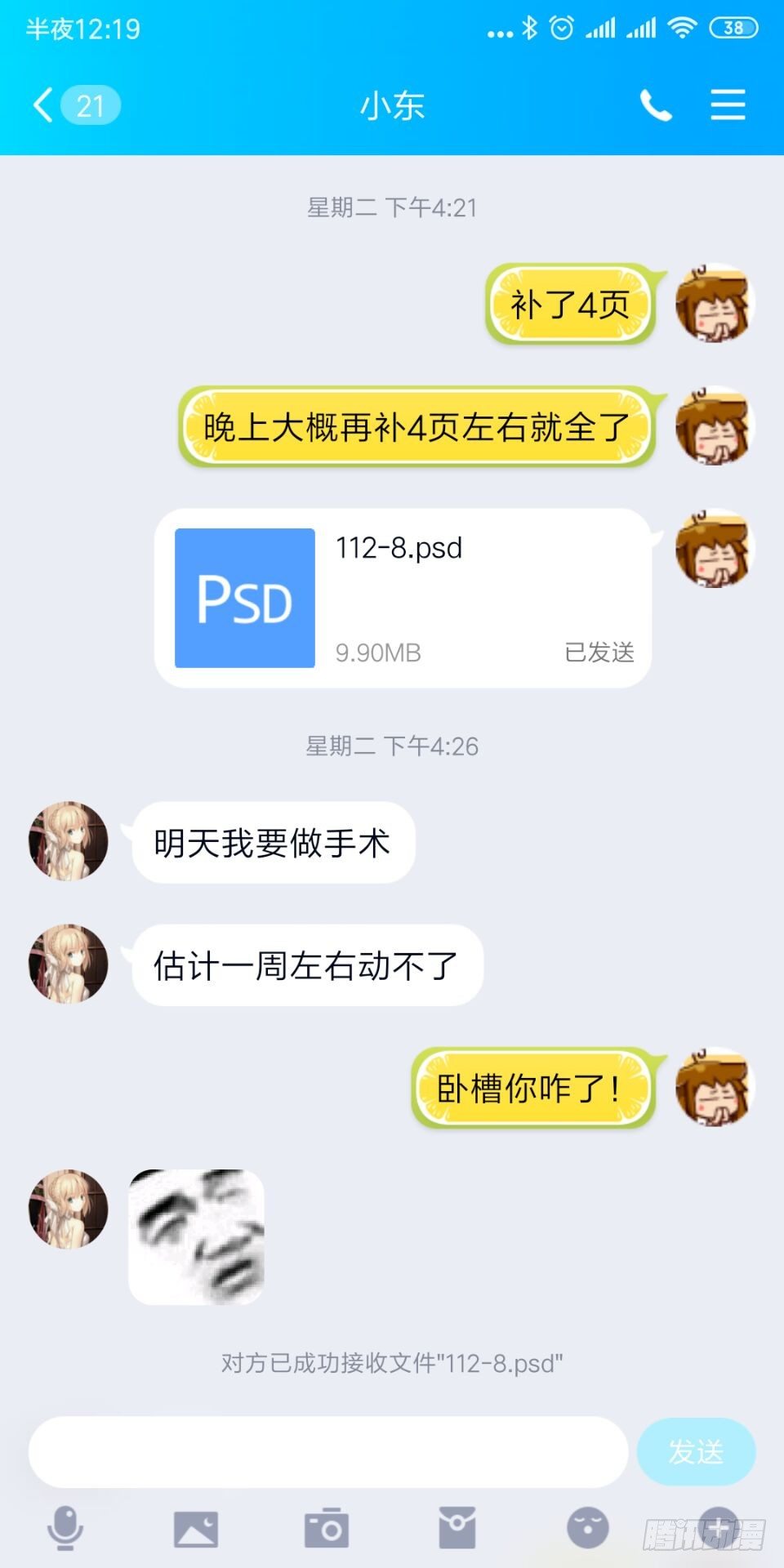Tap the blue PSD file thumbnail
The width and height of the screenshot is (784, 1568).
244,596
